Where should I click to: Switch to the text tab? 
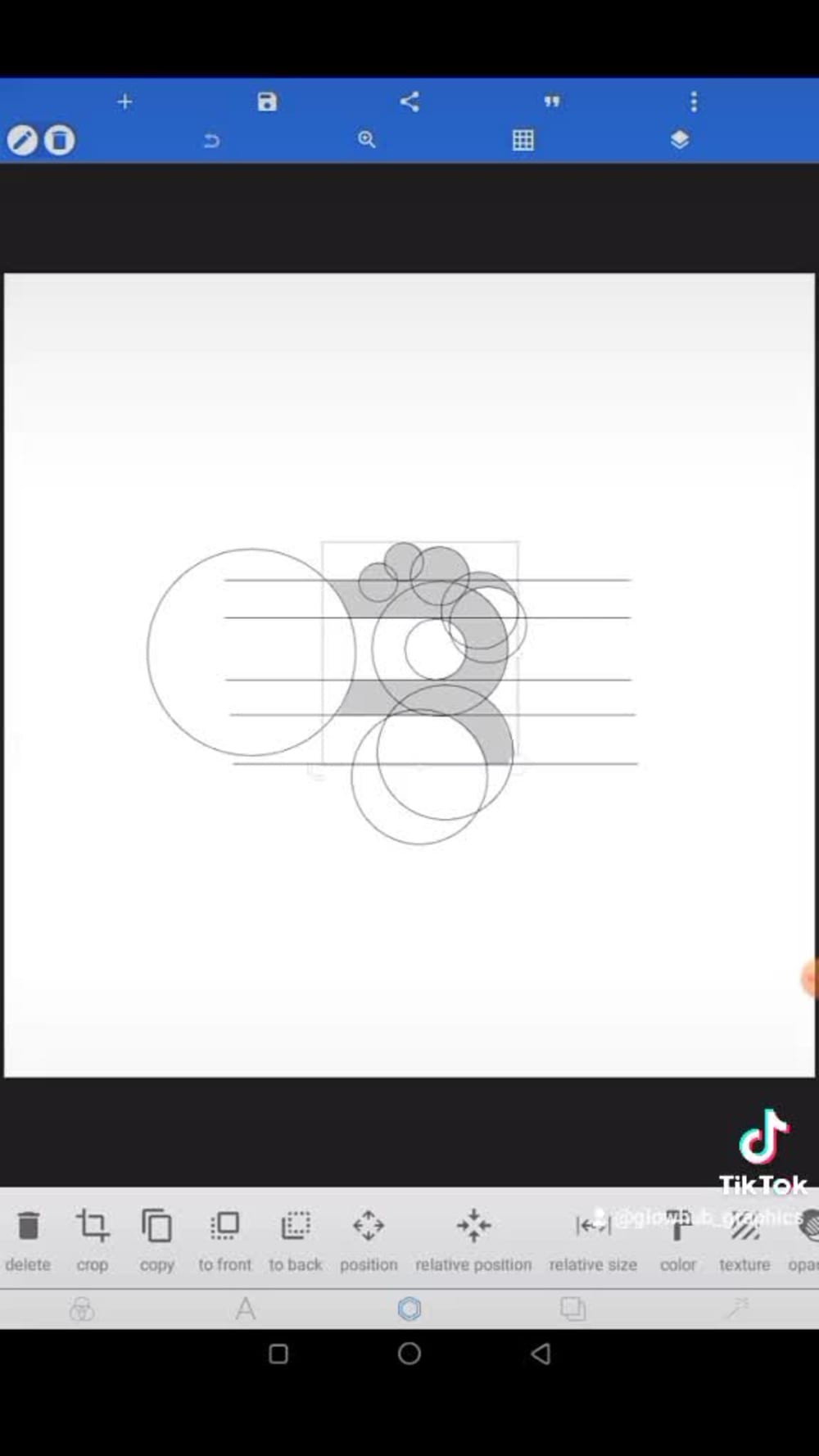[x=246, y=1309]
